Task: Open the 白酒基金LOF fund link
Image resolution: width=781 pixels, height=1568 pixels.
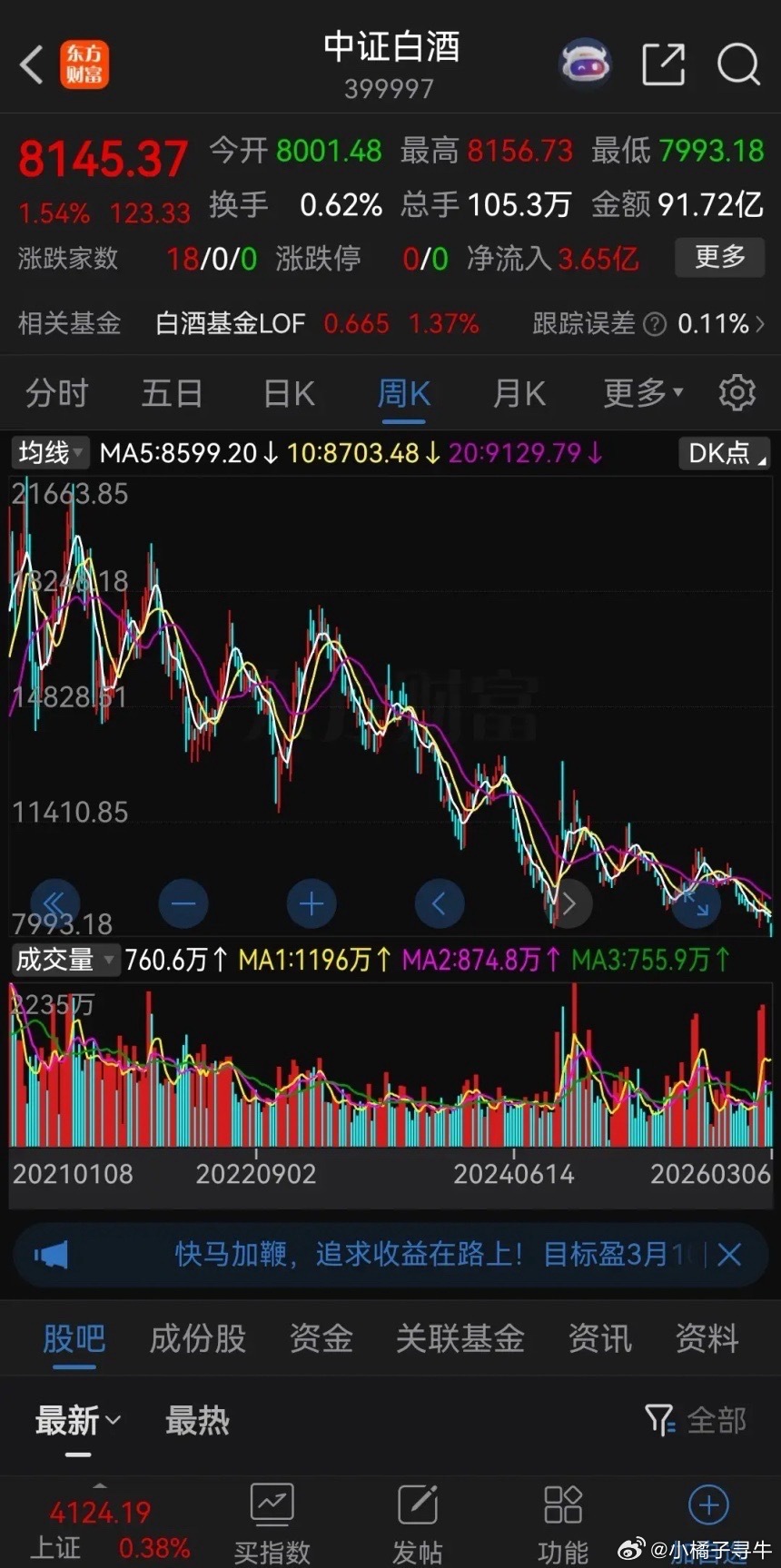Action: click(x=230, y=324)
